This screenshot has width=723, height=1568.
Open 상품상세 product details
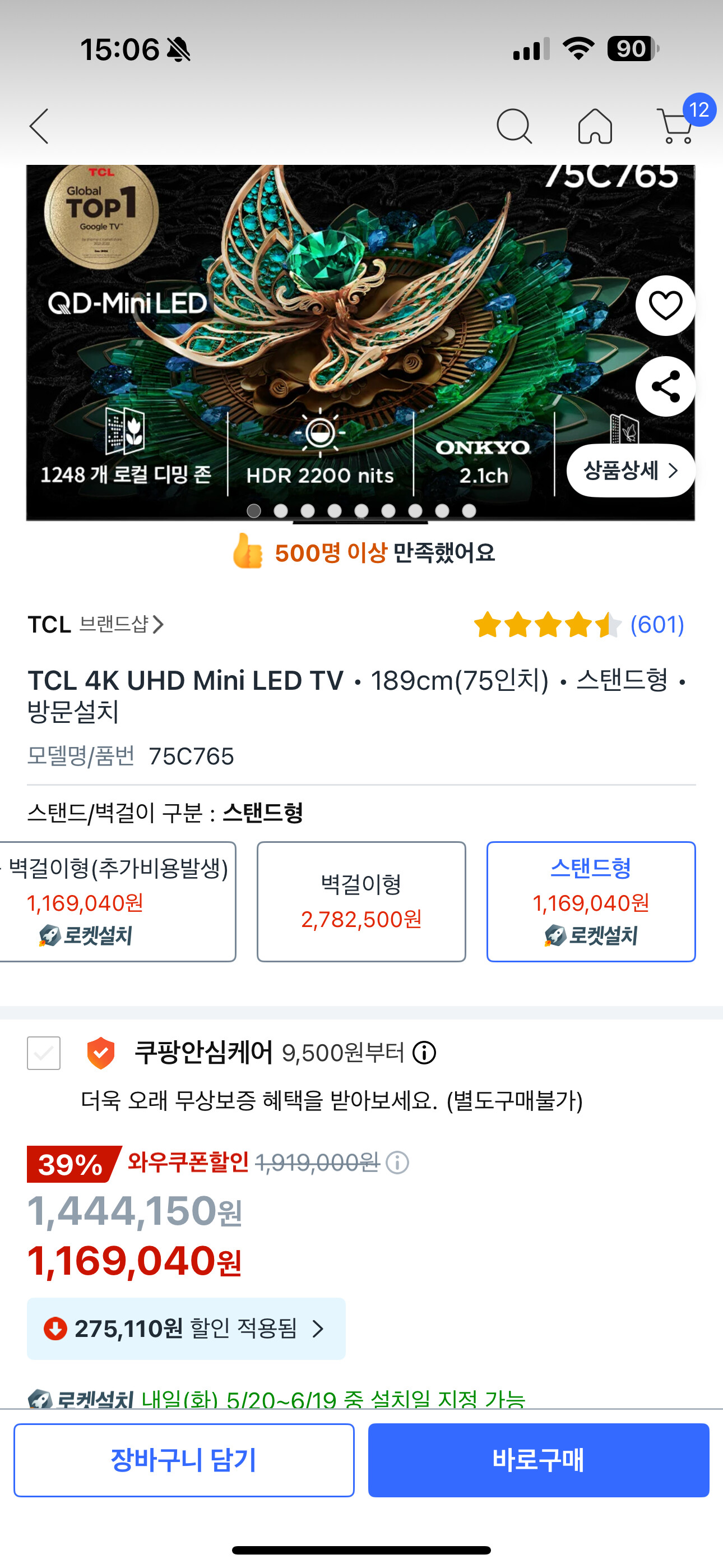[x=631, y=471]
